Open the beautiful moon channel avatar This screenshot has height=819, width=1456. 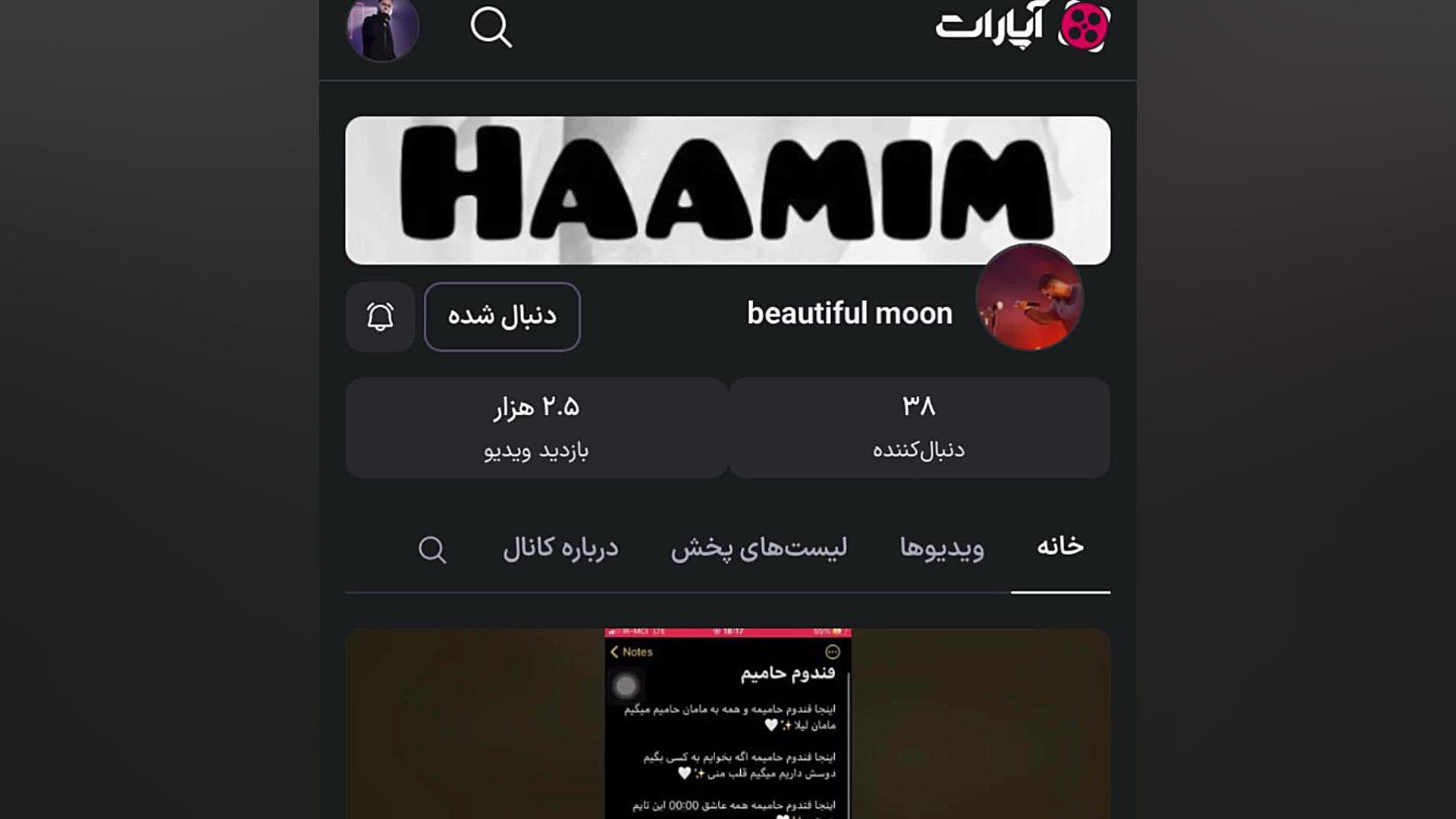[1029, 297]
